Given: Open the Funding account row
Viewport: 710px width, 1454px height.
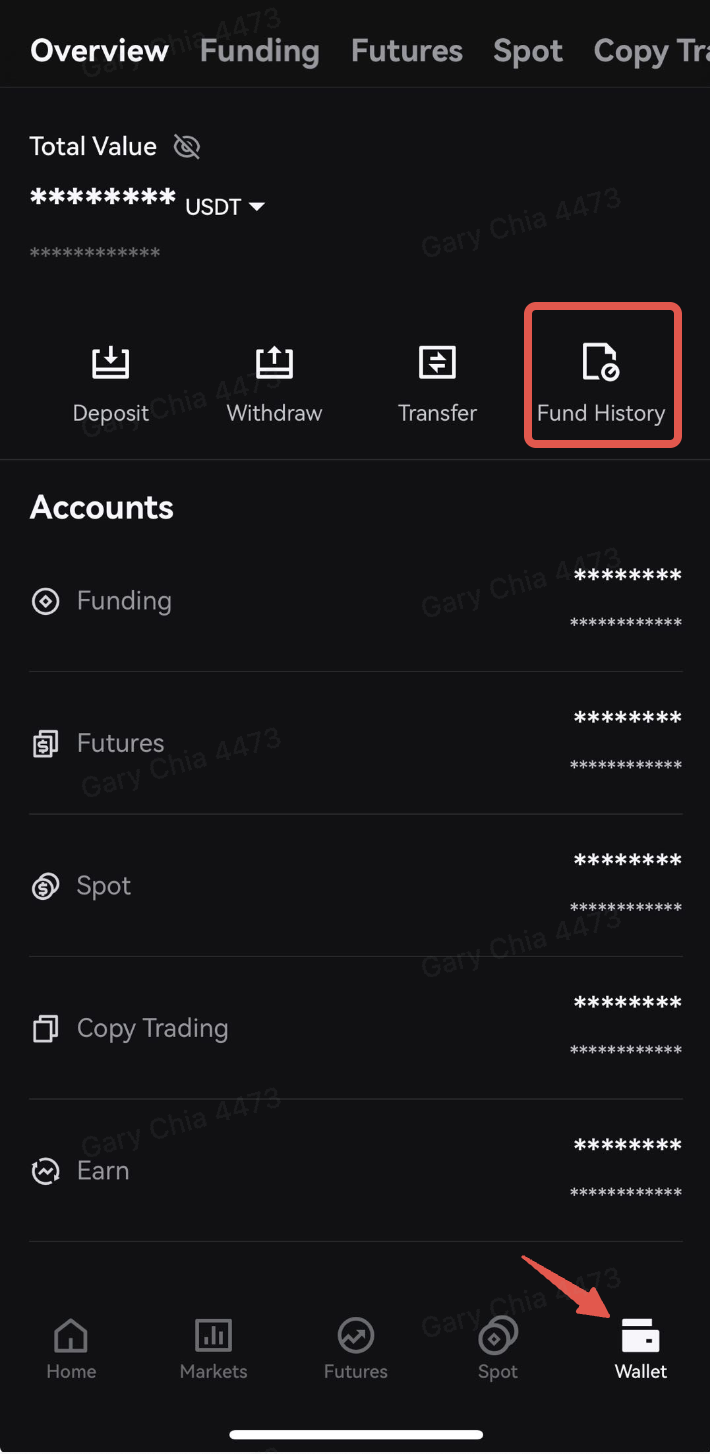Looking at the screenshot, I should point(356,600).
